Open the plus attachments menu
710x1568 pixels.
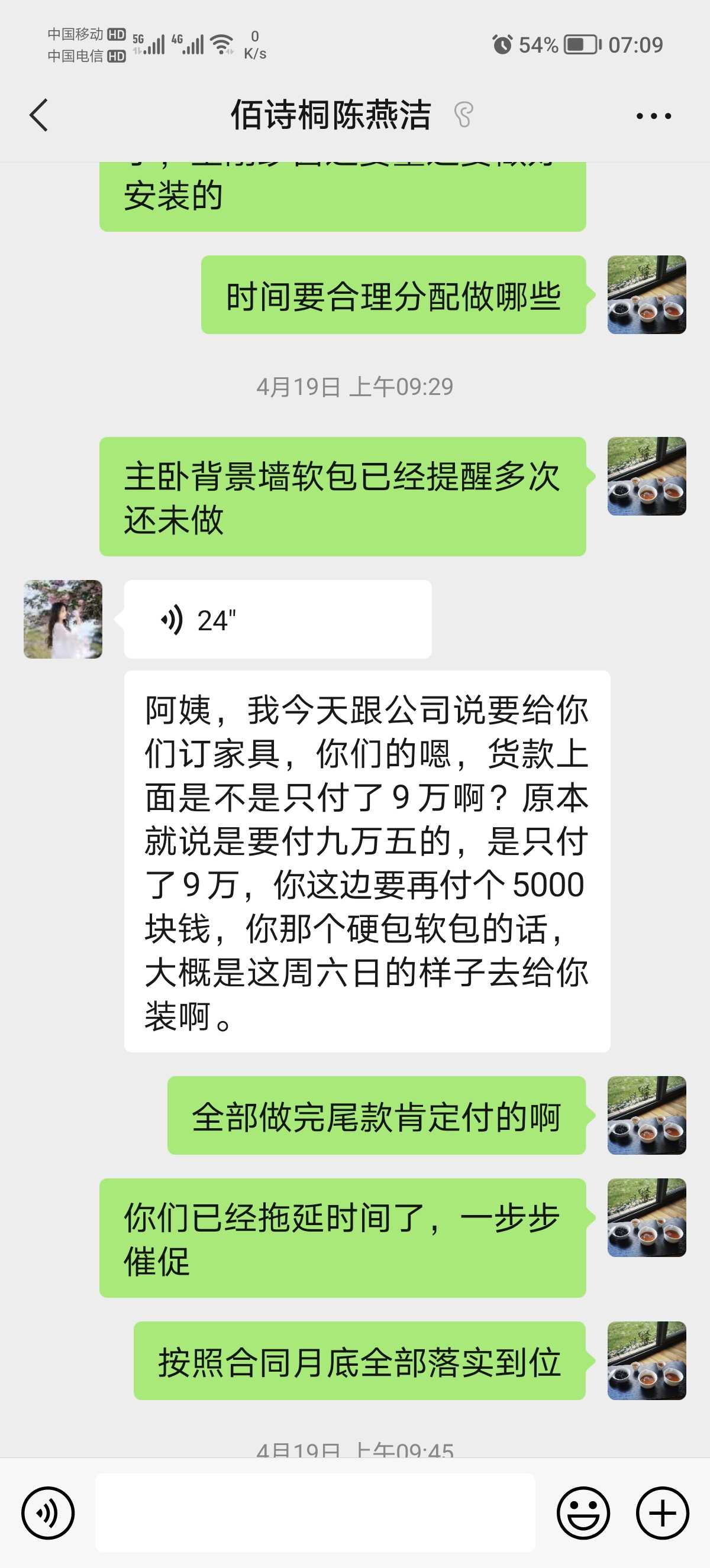coord(662,1512)
